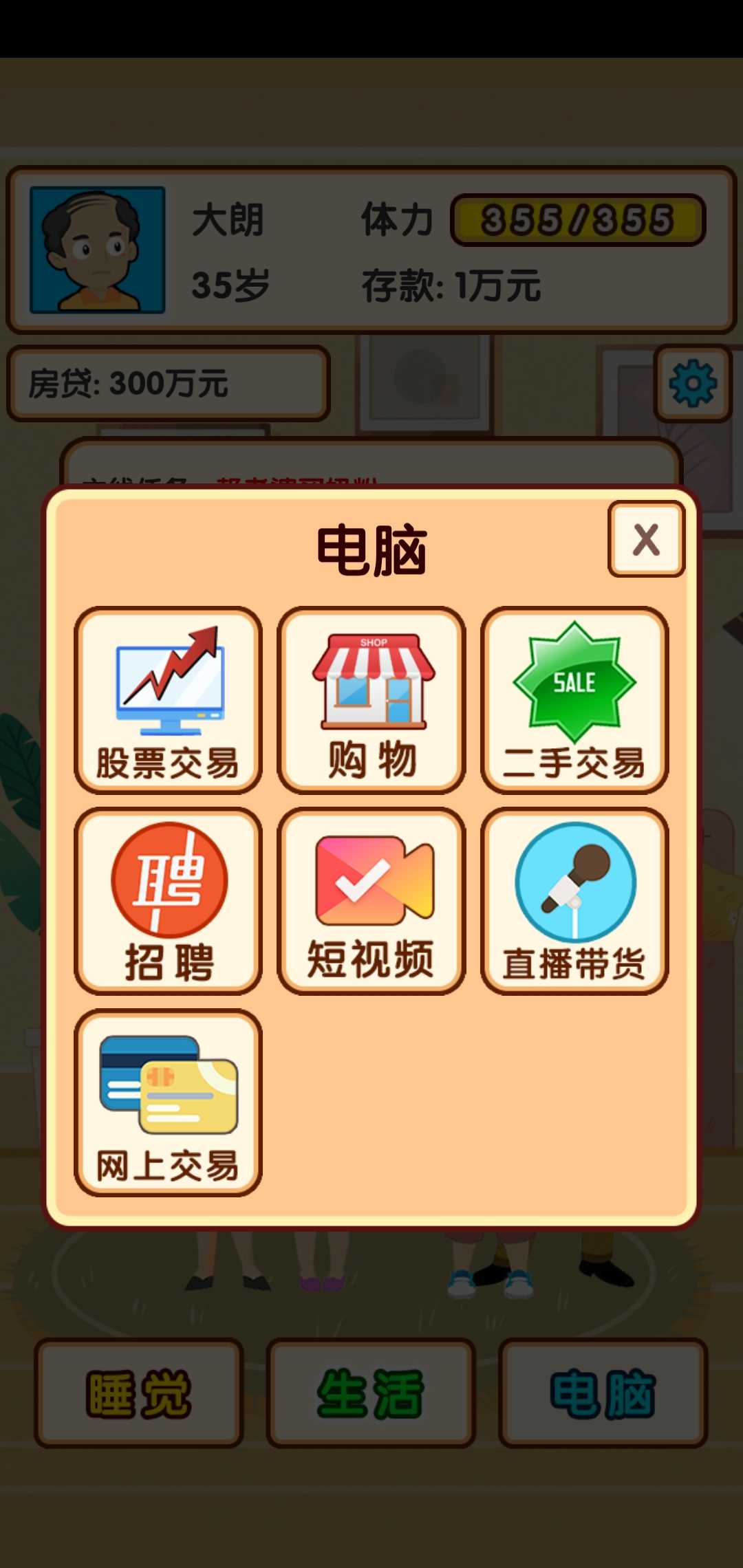
Task: Launch the 短视频 short video app
Action: (371, 901)
